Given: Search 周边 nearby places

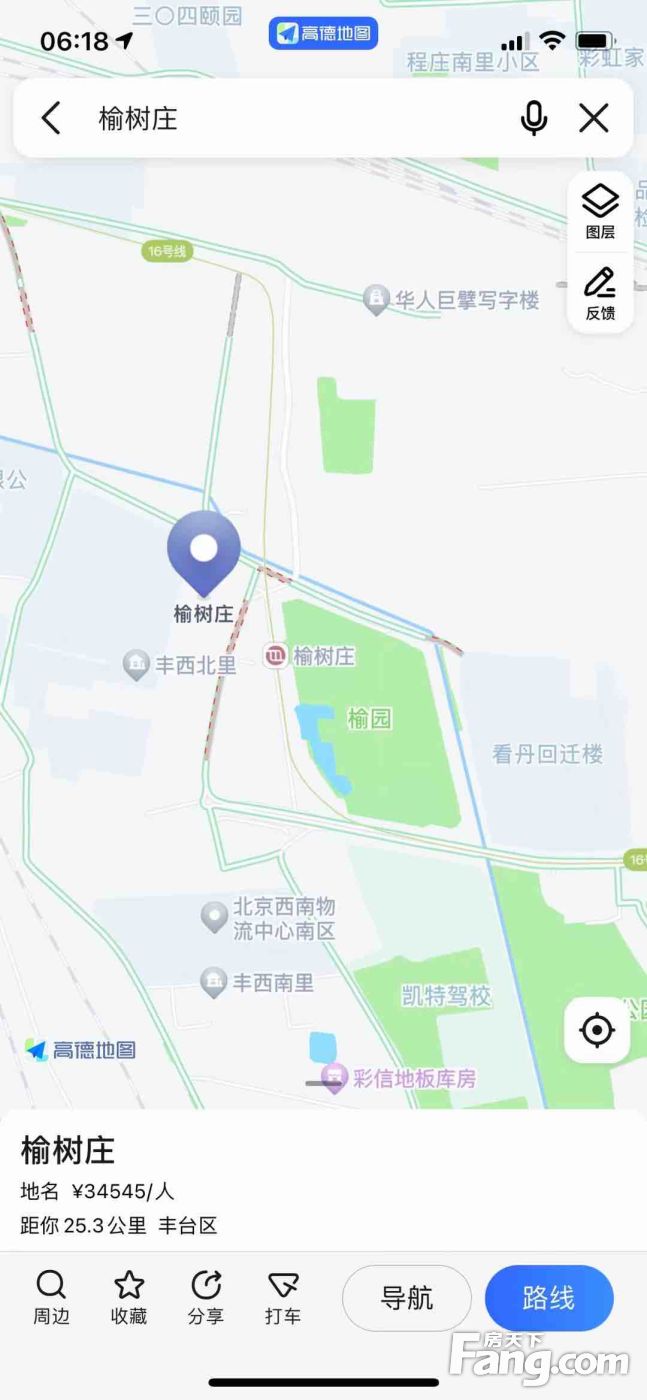Looking at the screenshot, I should pos(51,1297).
